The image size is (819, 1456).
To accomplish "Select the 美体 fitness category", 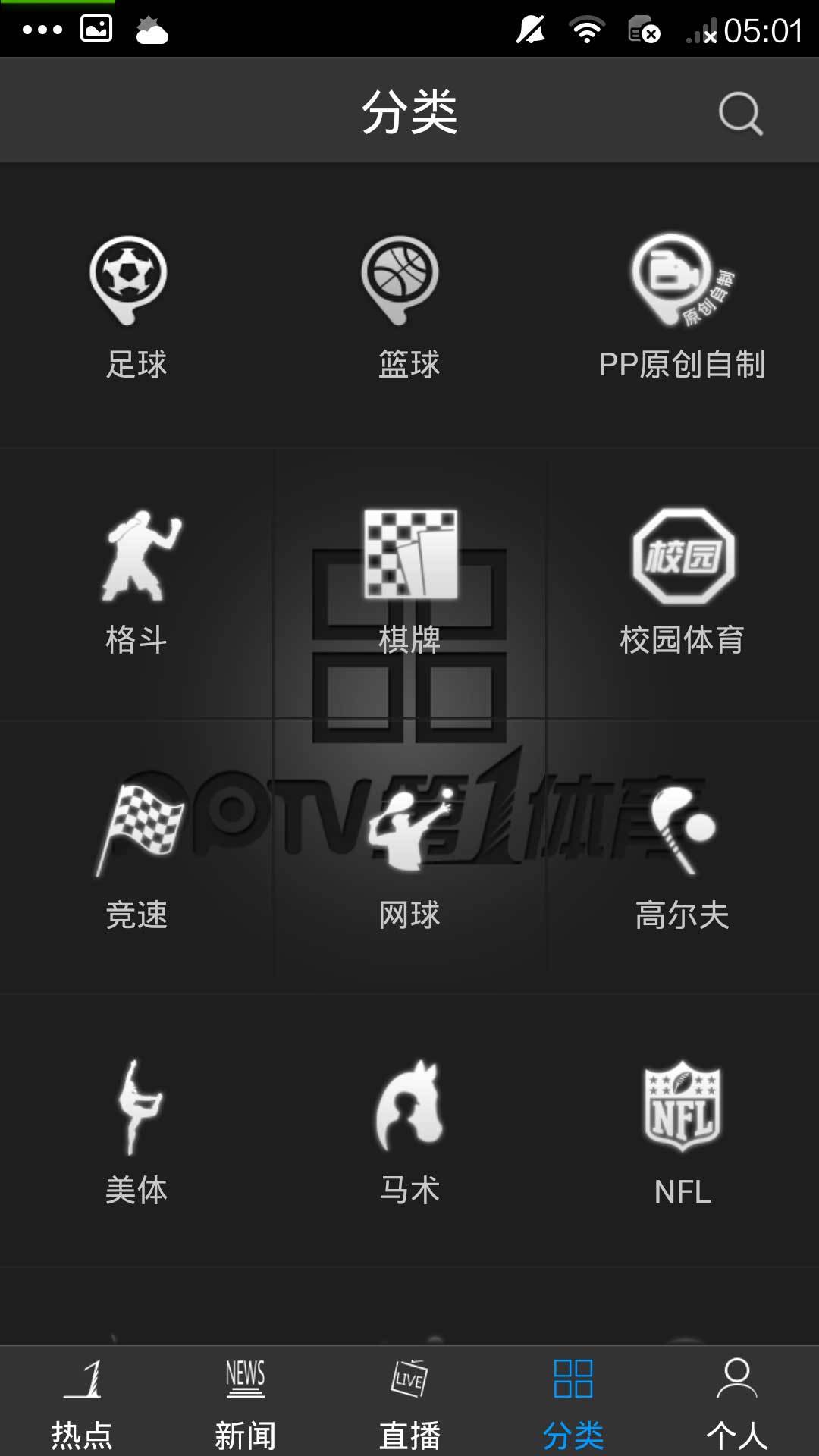I will pos(136,1130).
